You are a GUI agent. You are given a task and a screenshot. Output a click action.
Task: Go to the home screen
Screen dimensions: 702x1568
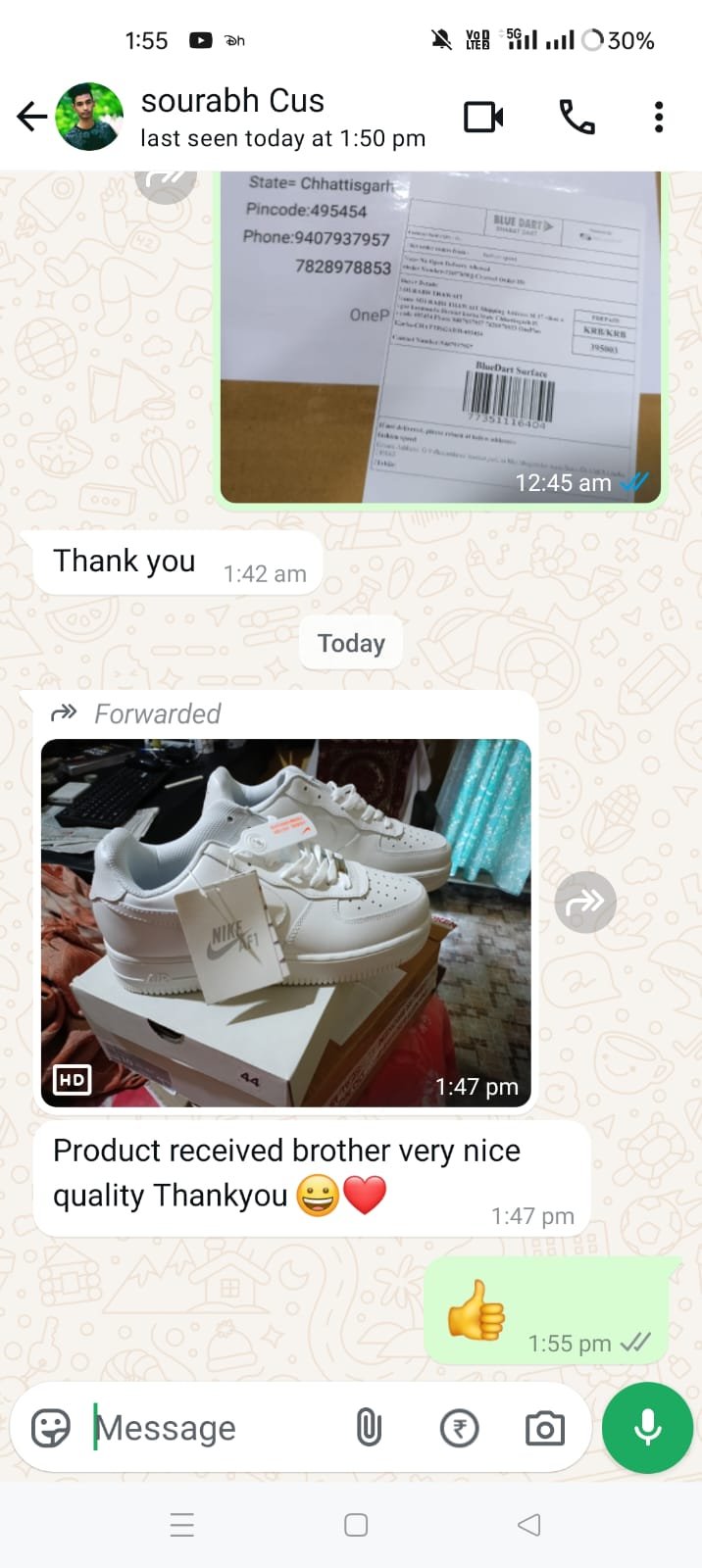356,1525
